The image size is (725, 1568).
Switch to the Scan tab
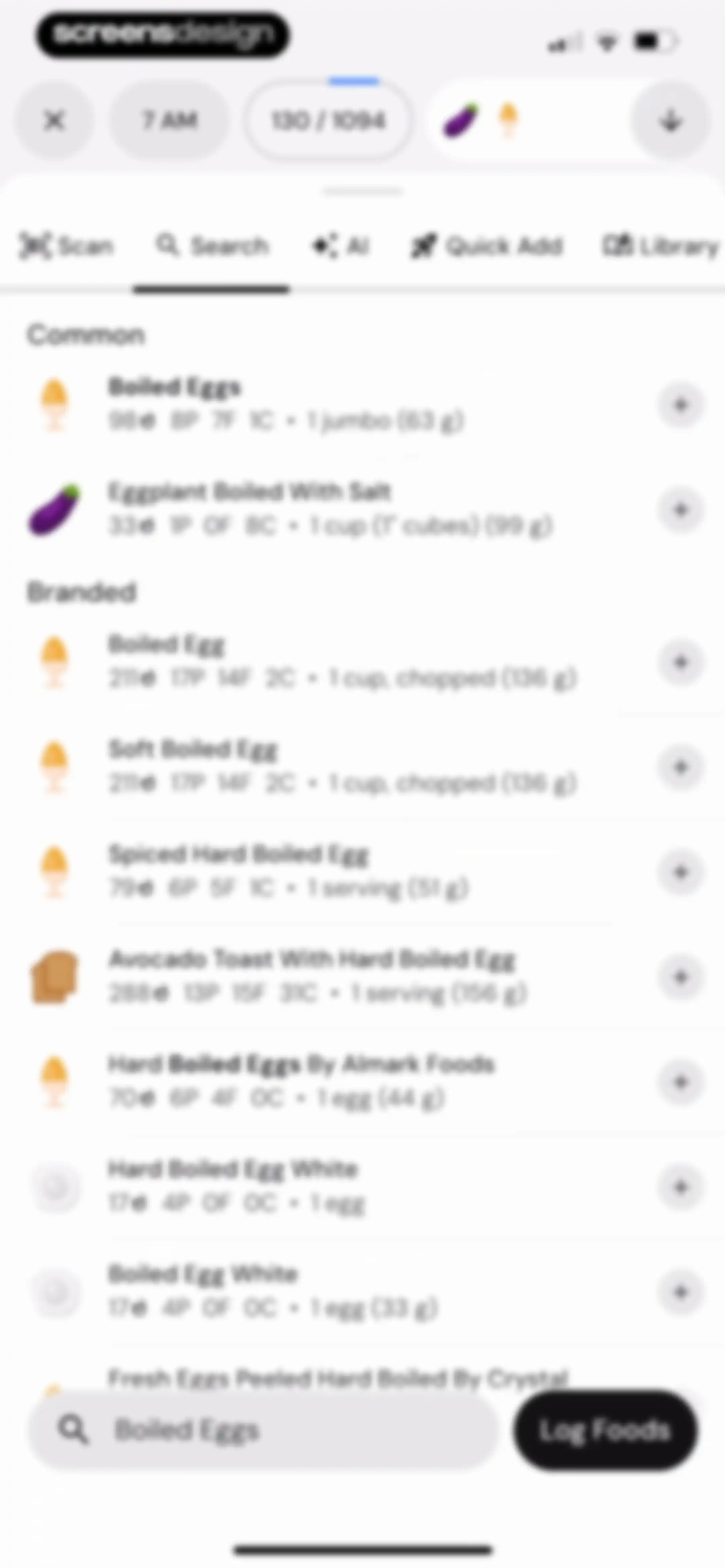tap(66, 246)
